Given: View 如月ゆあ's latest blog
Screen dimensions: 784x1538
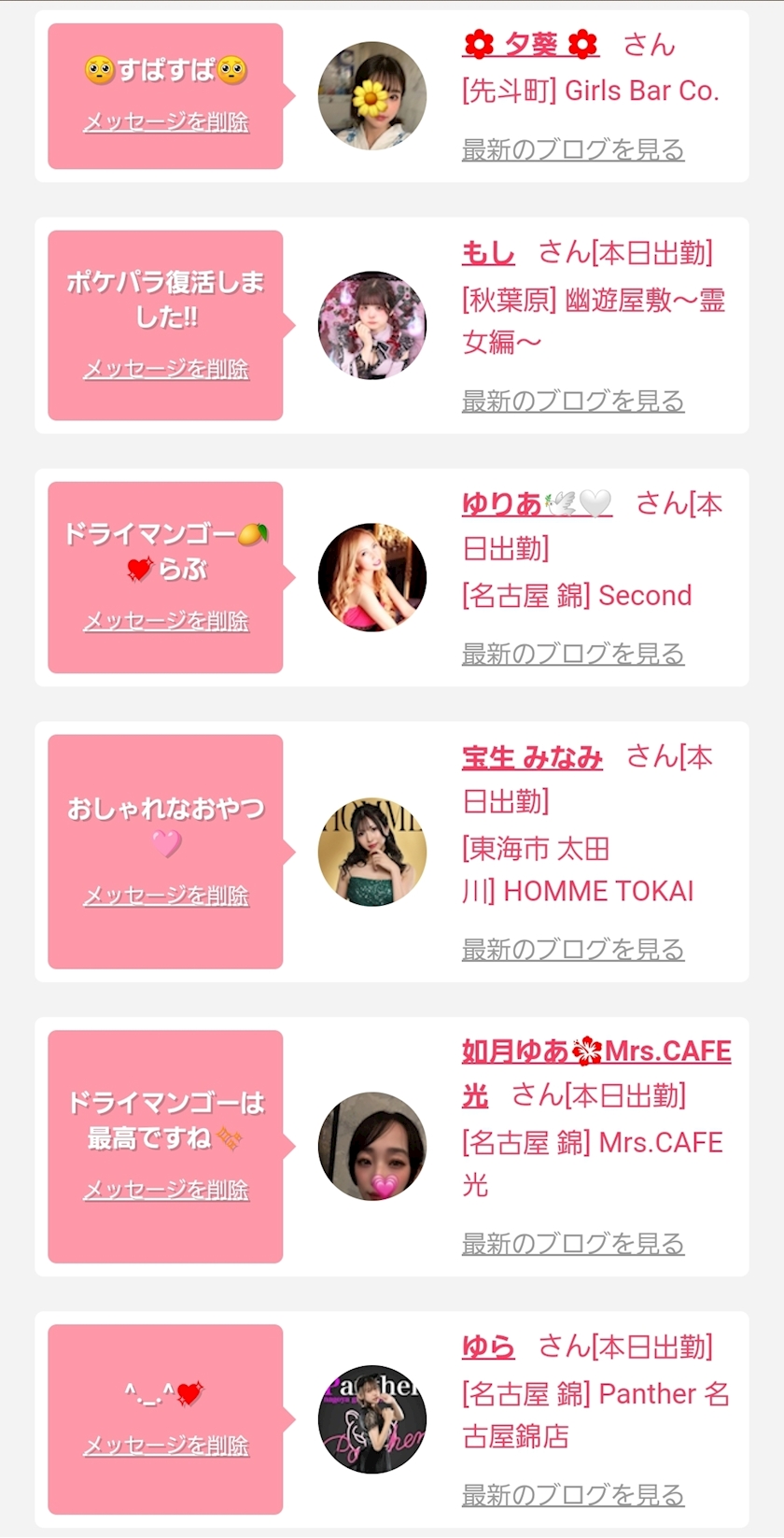Looking at the screenshot, I should 573,1244.
